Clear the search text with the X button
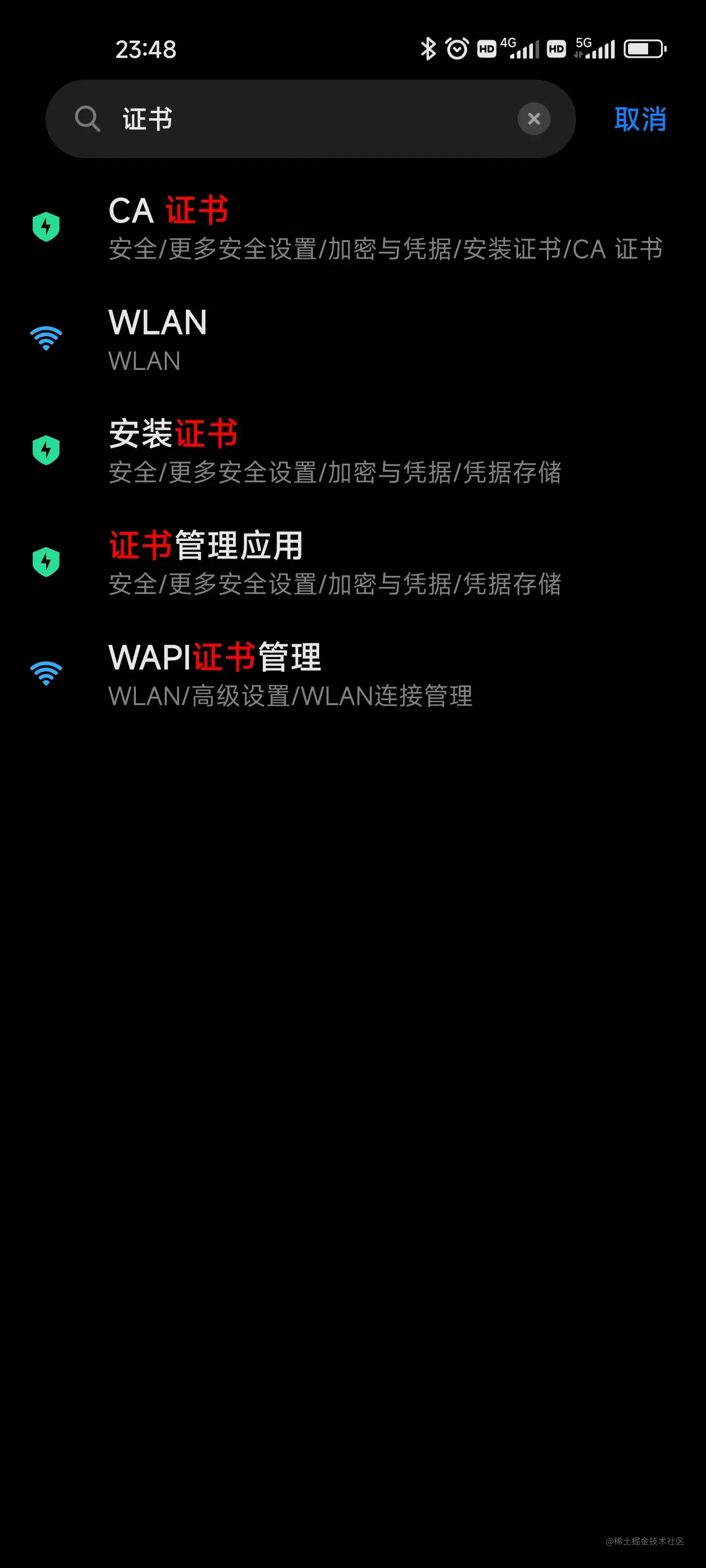706x1568 pixels. tap(533, 119)
